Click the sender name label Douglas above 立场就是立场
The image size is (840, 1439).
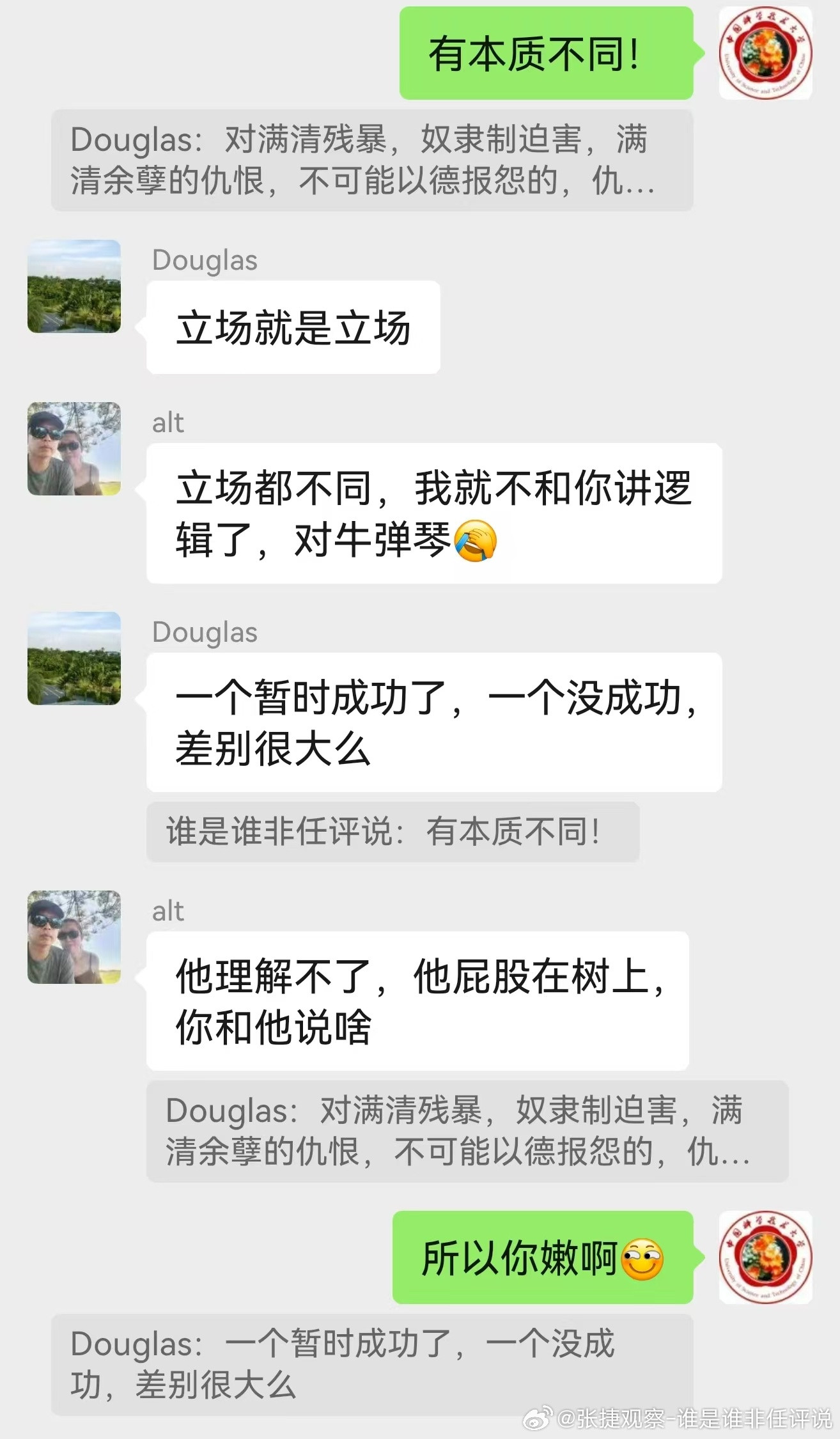205,261
